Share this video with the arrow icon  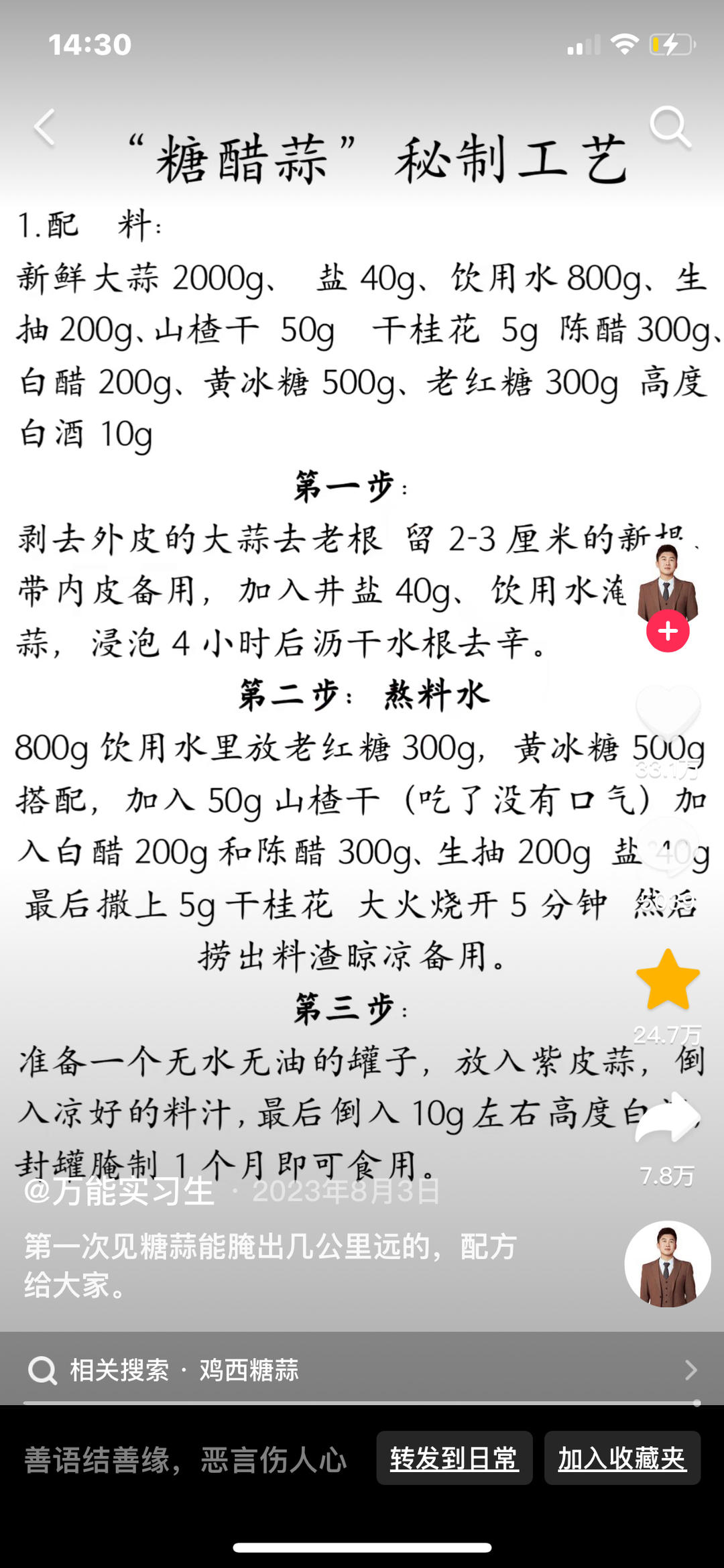tap(668, 1118)
